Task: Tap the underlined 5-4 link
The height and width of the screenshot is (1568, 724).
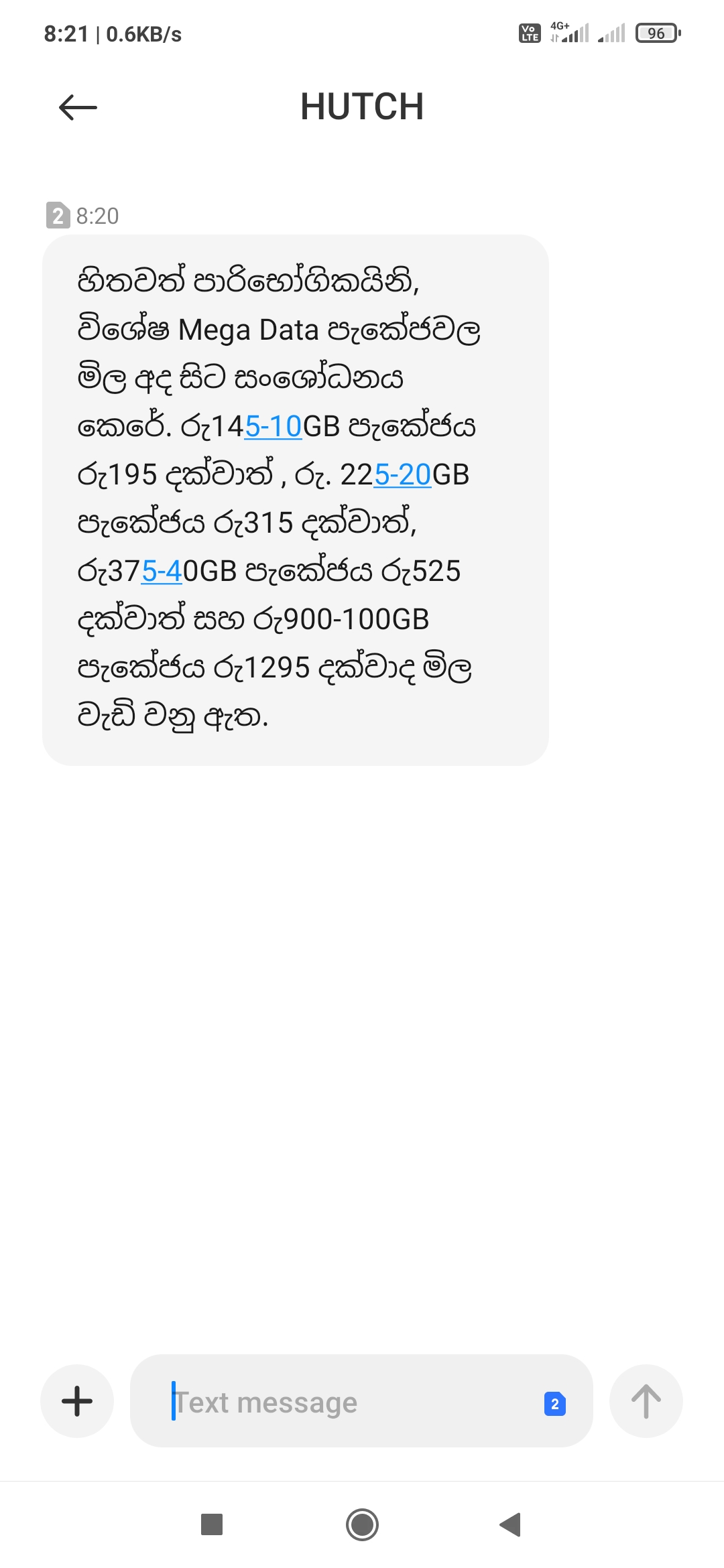Action: 162,572
